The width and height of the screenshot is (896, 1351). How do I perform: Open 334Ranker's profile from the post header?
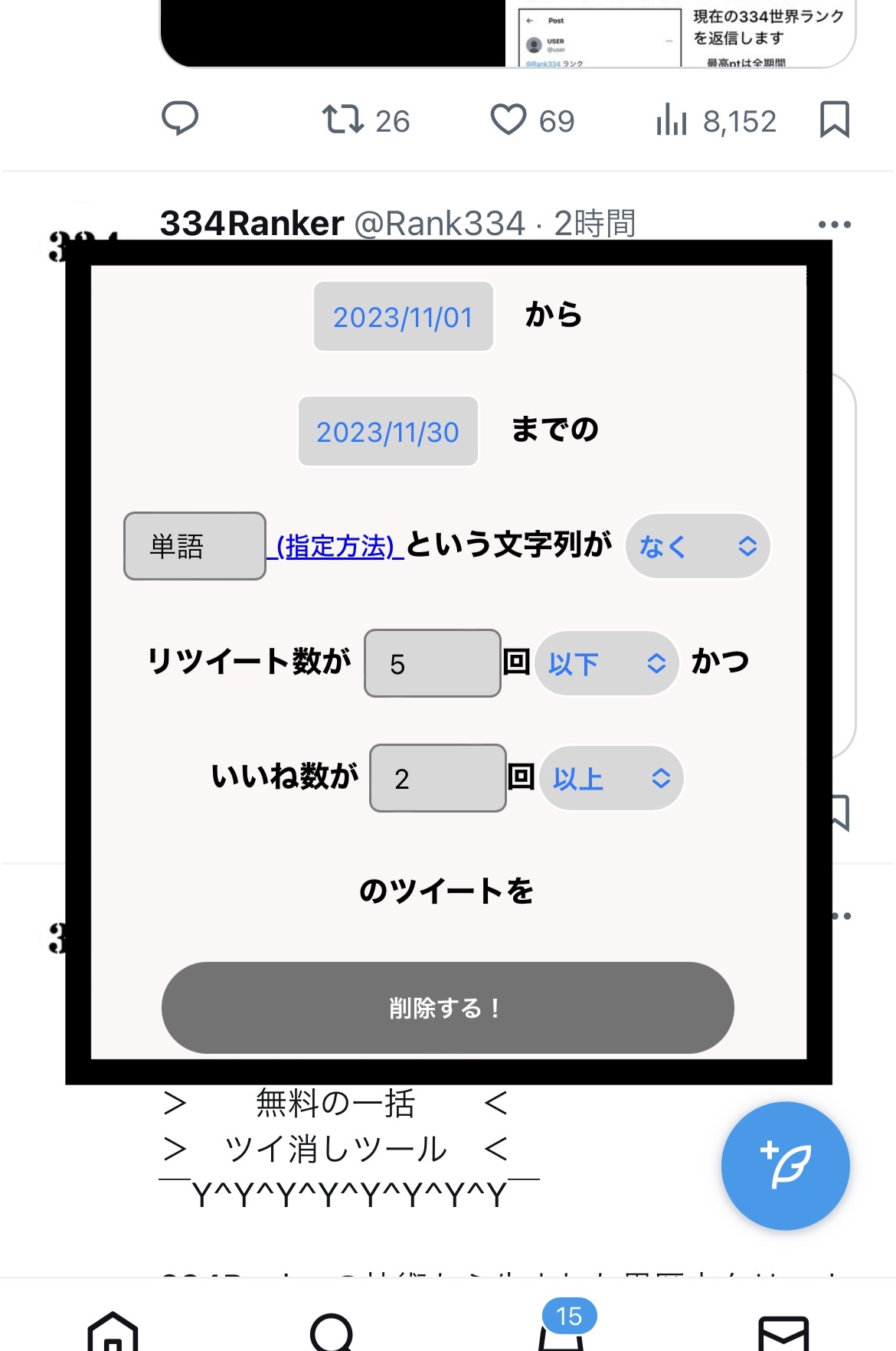click(x=251, y=224)
